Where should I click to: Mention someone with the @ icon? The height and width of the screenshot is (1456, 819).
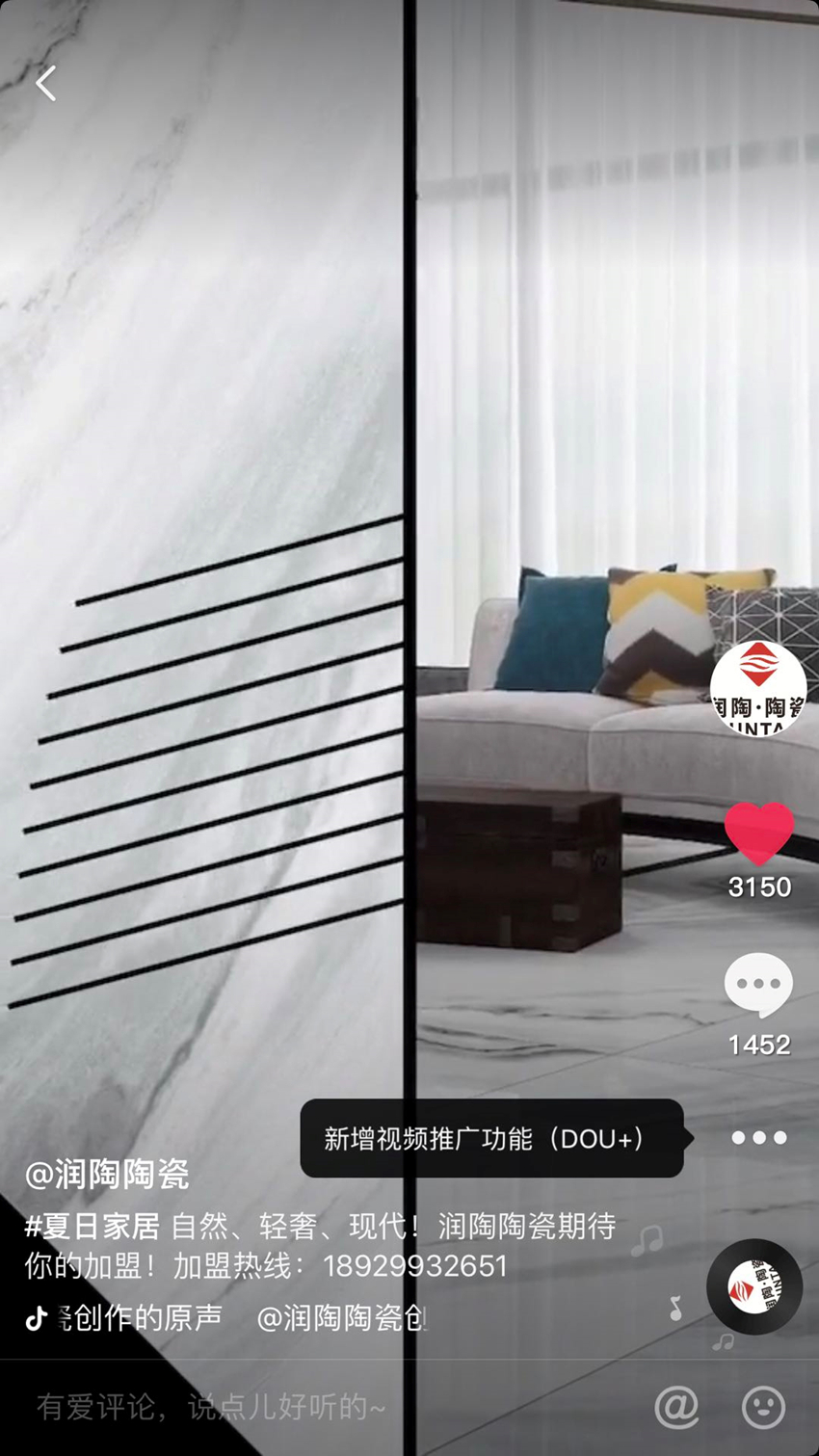[x=676, y=1408]
